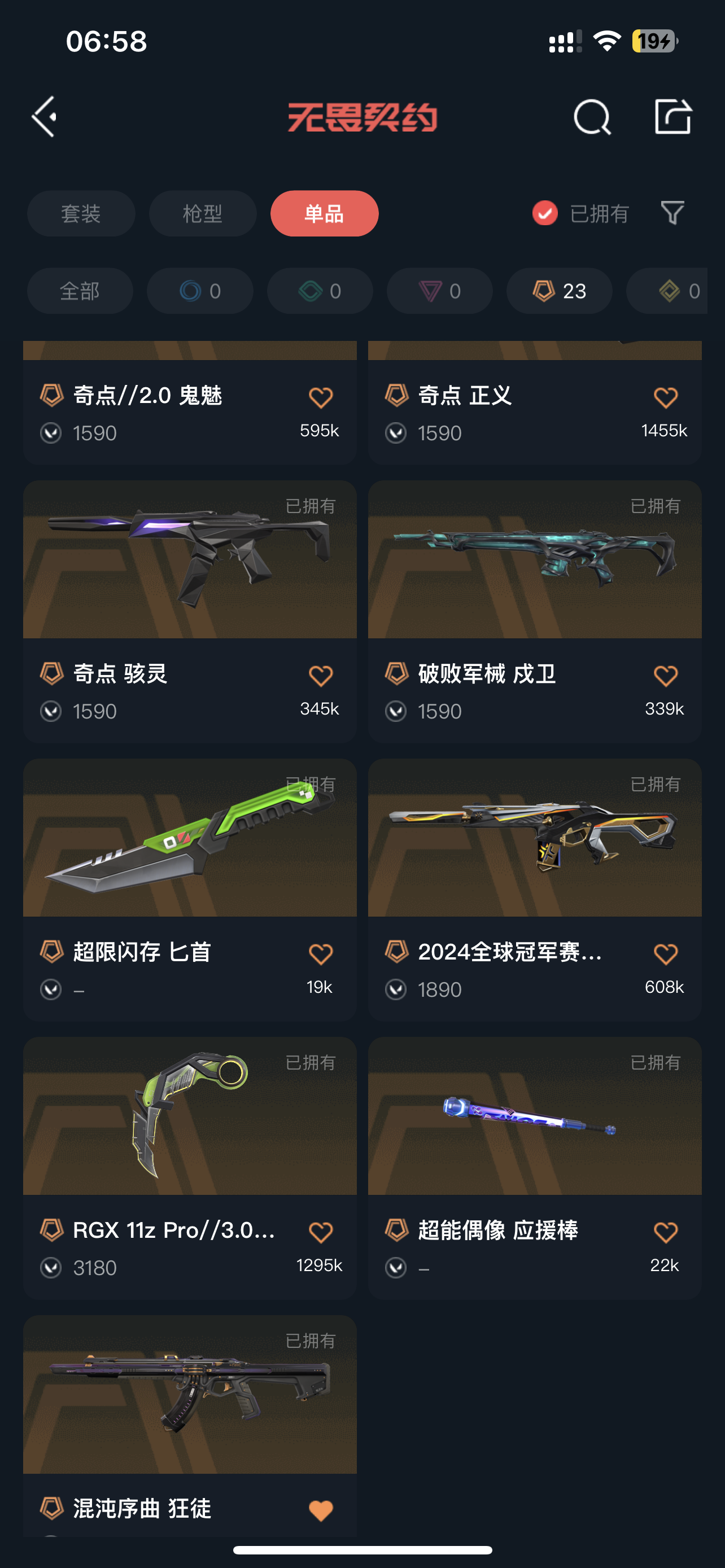Open the search icon in the header
The width and height of the screenshot is (725, 1568).
pos(592,116)
